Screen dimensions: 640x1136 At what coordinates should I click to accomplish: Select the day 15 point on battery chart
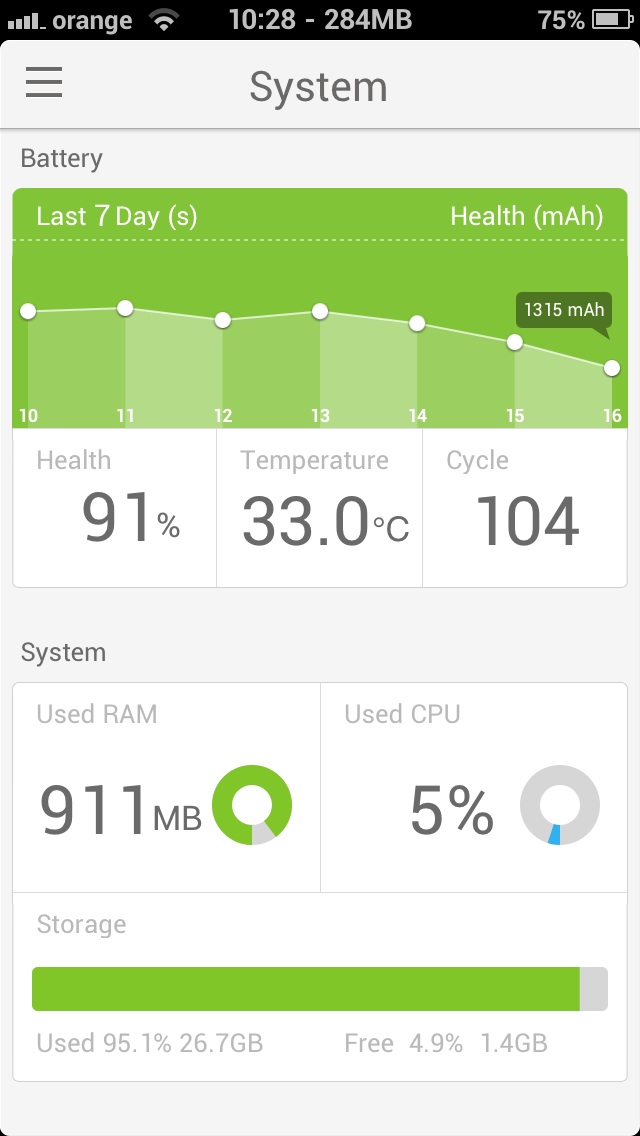[515, 342]
